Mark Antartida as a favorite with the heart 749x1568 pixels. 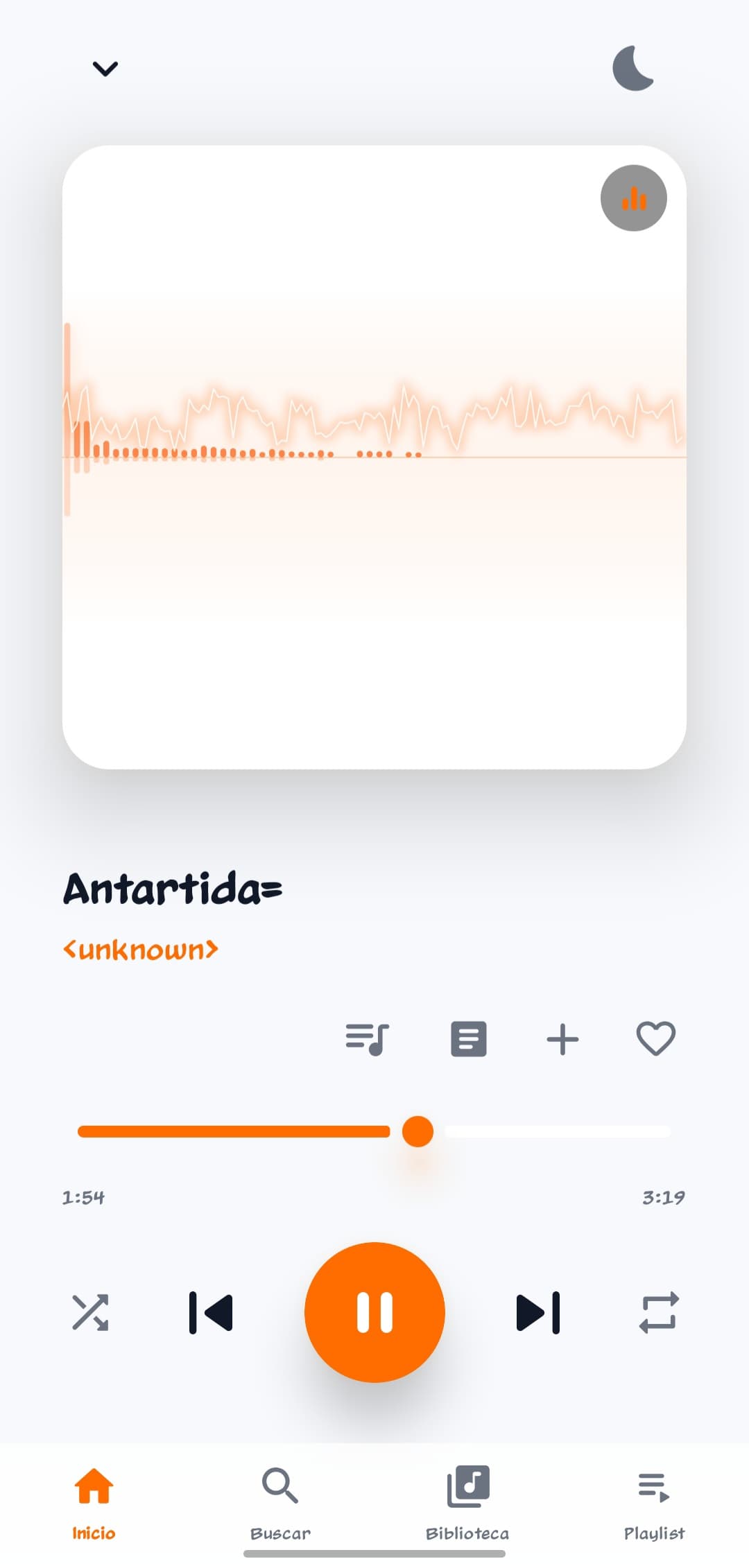point(656,1038)
